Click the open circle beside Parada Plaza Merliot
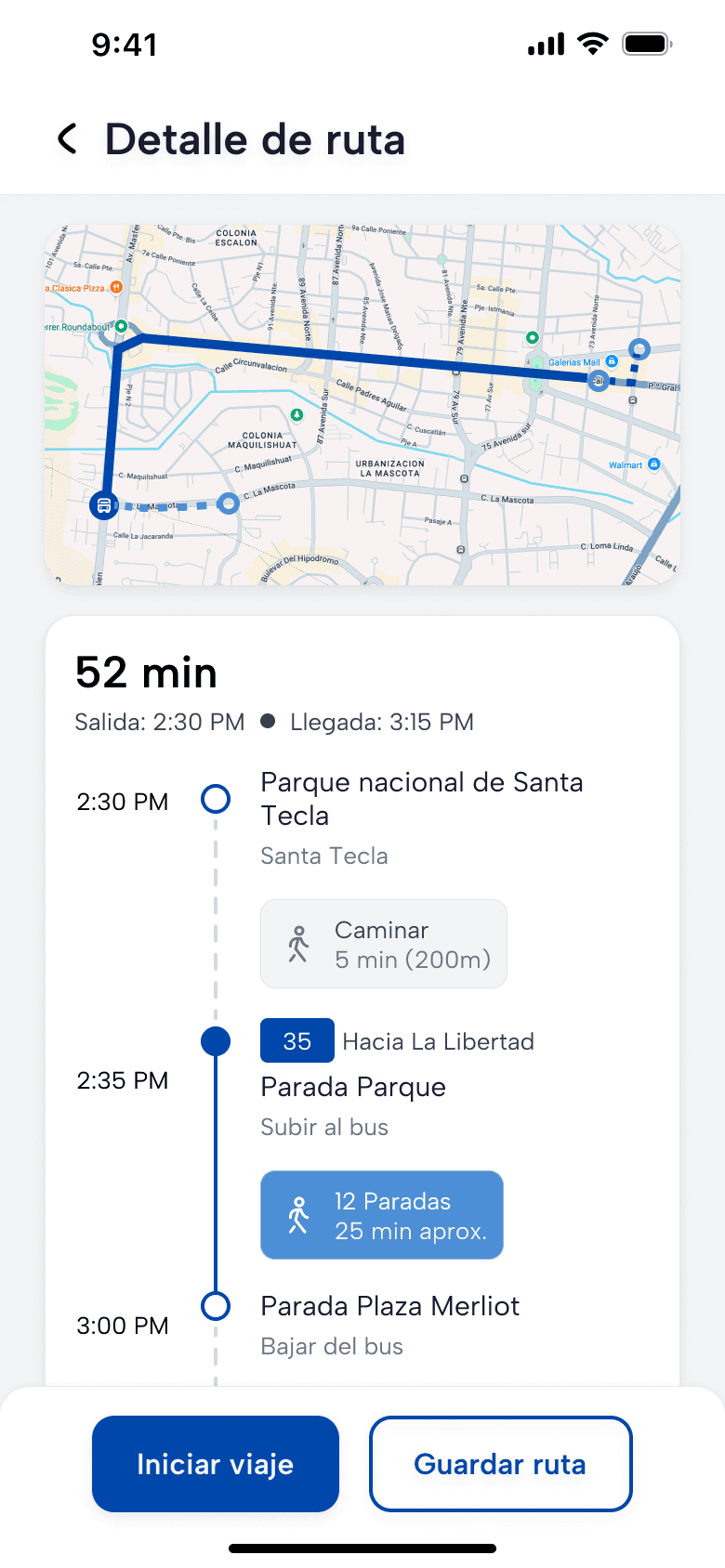Screen dimensions: 725x1568 (x=215, y=1306)
